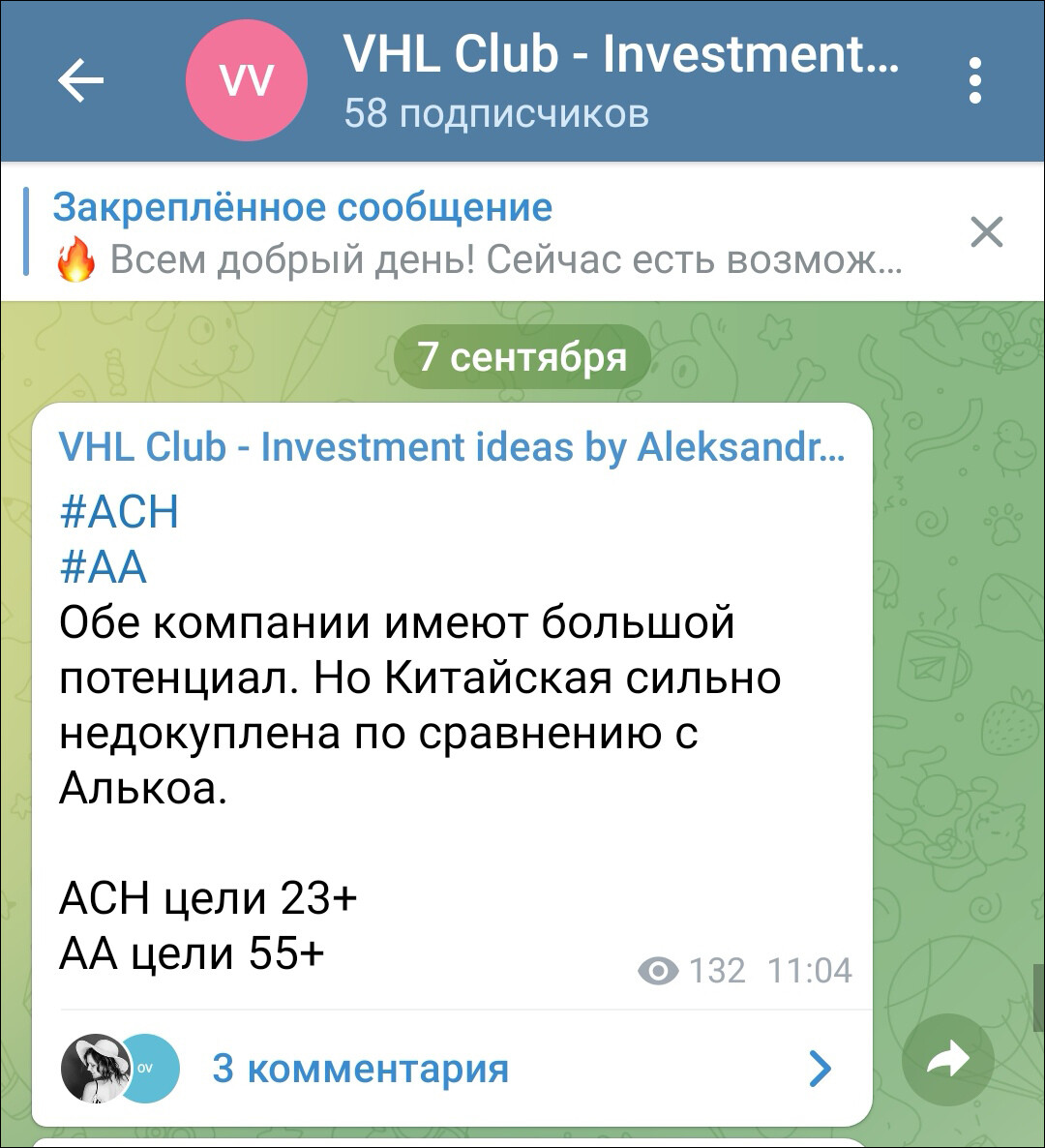Open the three-dot overflow menu
The height and width of the screenshot is (1148, 1045).
click(974, 81)
